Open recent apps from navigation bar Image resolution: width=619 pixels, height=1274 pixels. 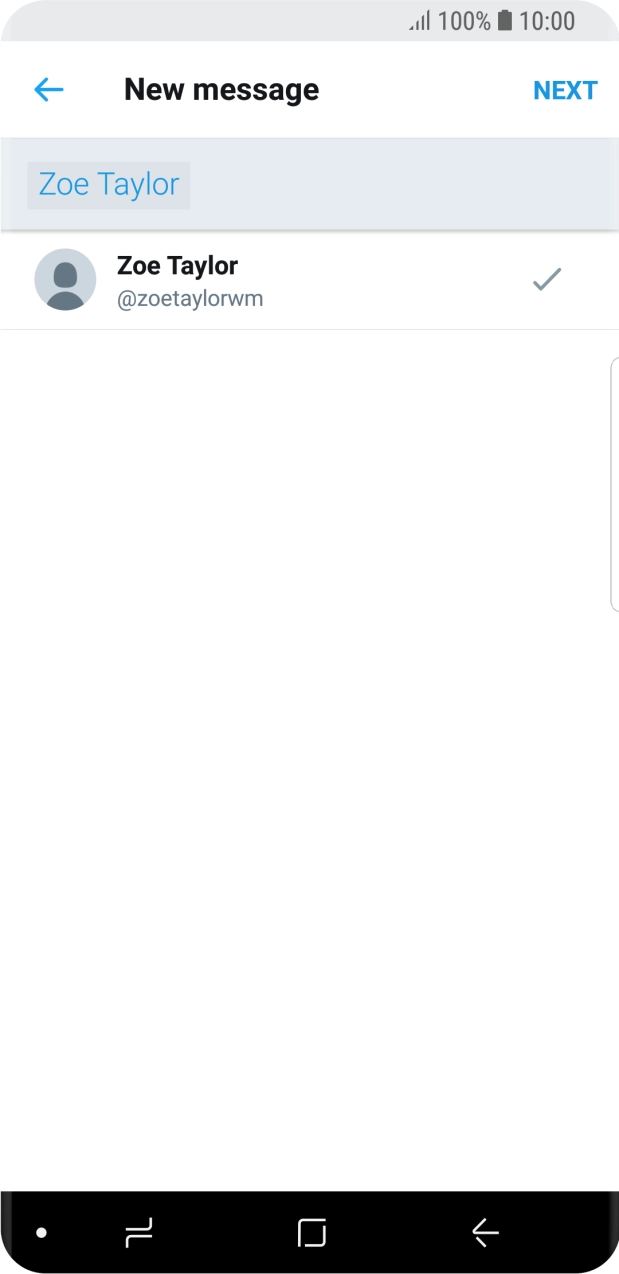[x=139, y=1233]
